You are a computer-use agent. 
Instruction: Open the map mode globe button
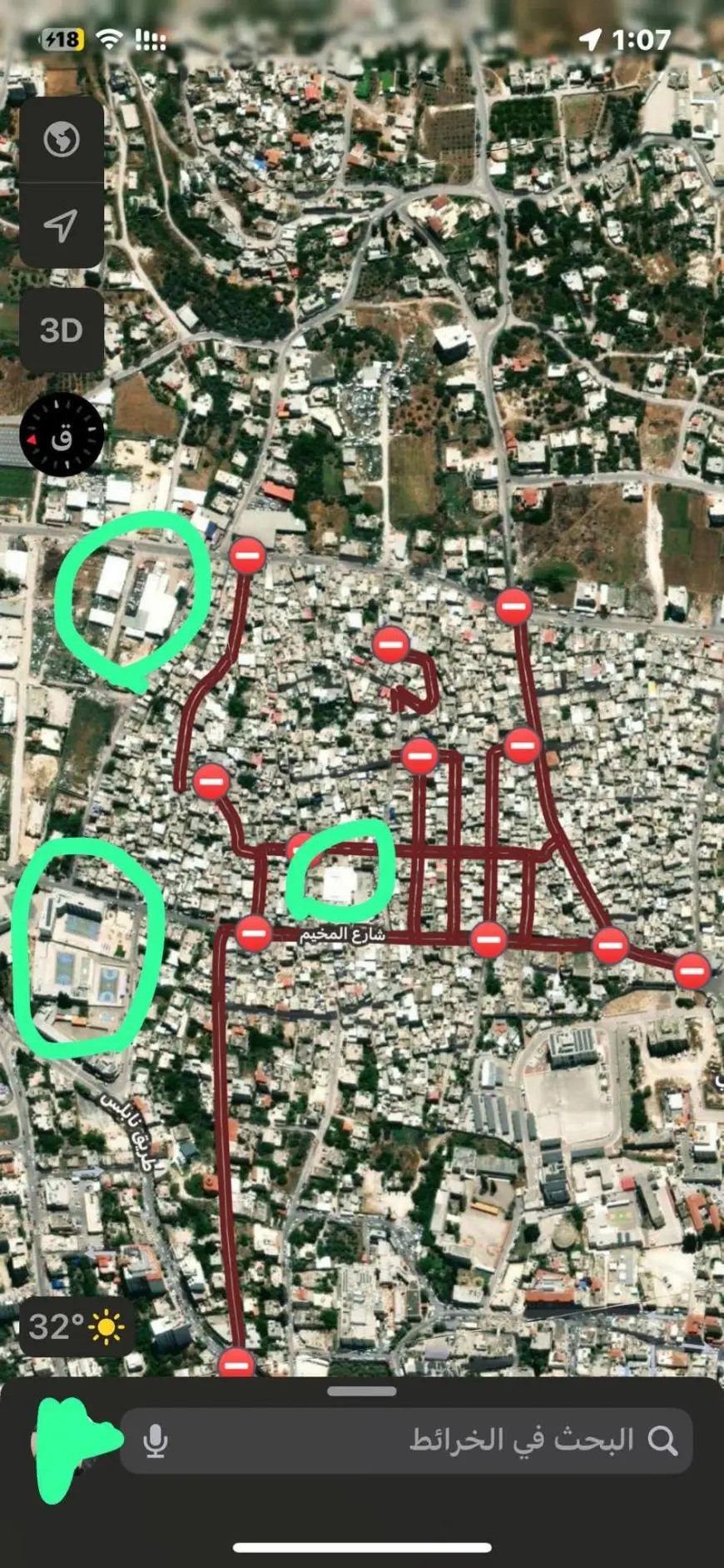(x=62, y=139)
